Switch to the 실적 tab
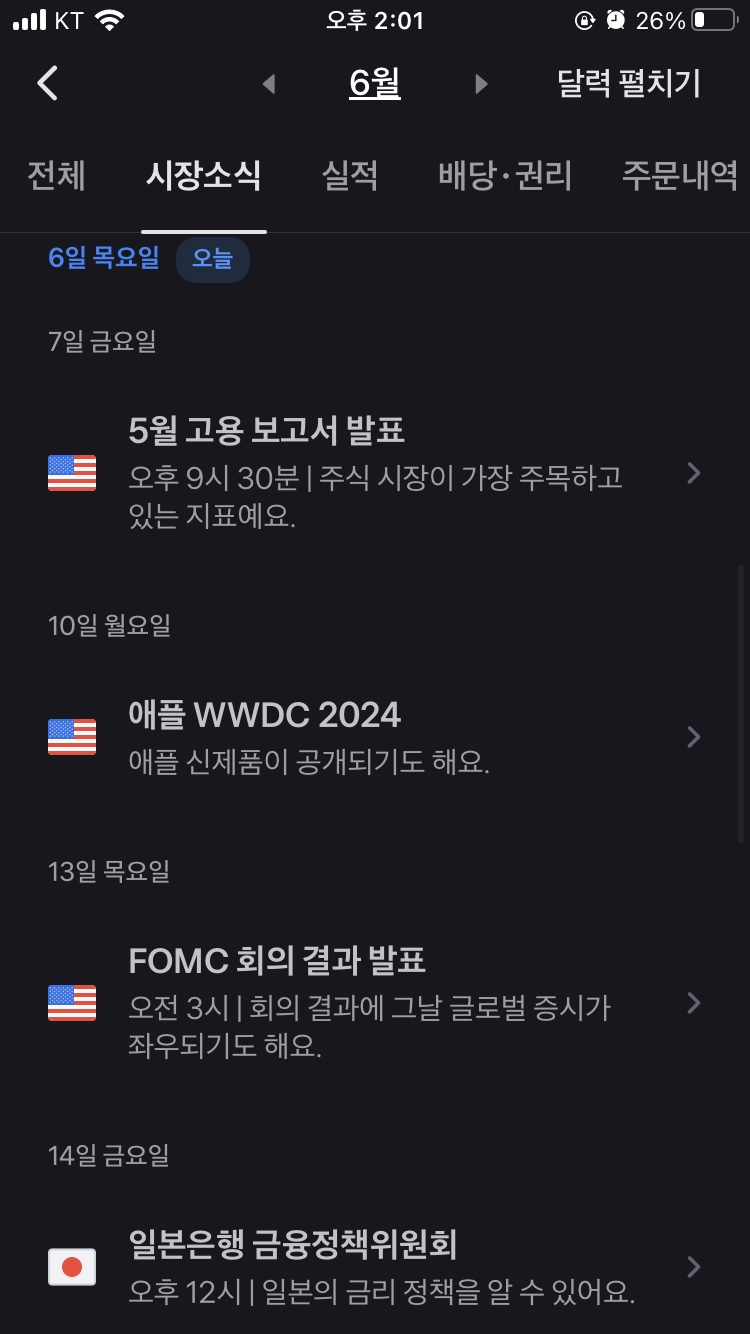The width and height of the screenshot is (750, 1334). (x=350, y=176)
